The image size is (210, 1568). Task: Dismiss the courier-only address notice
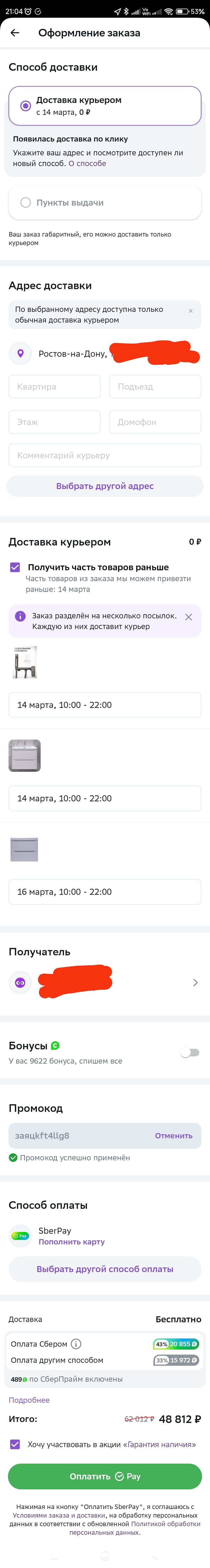[x=190, y=311]
